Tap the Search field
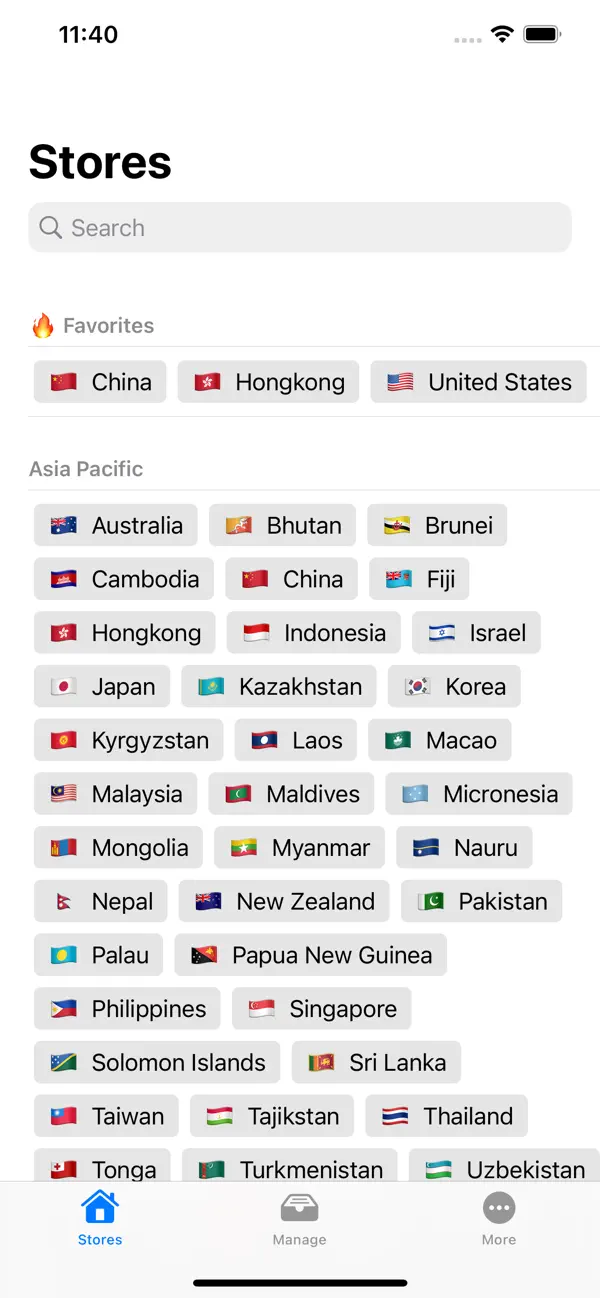The height and width of the screenshot is (1298, 600). (x=300, y=228)
